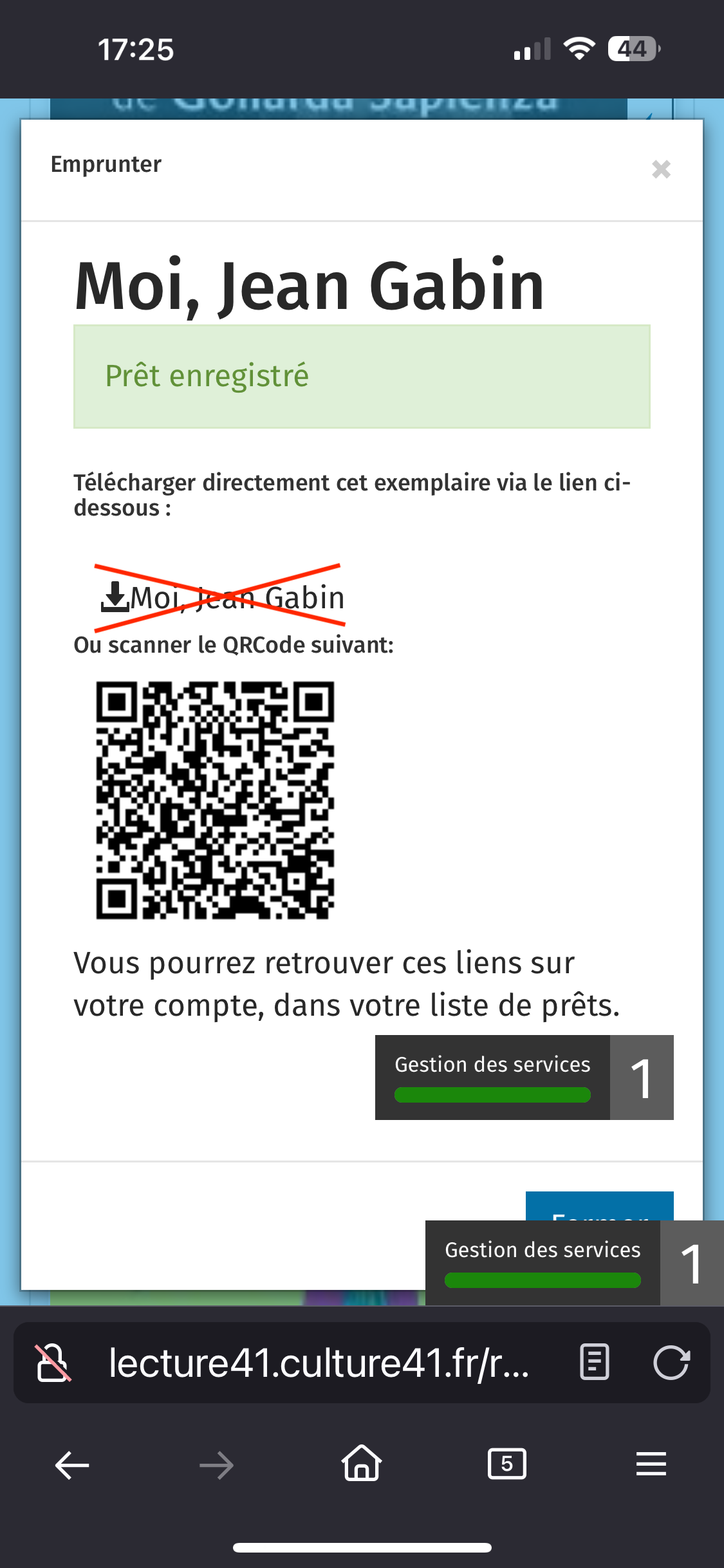Open Gestion des services panel inside dialog

(492, 1077)
